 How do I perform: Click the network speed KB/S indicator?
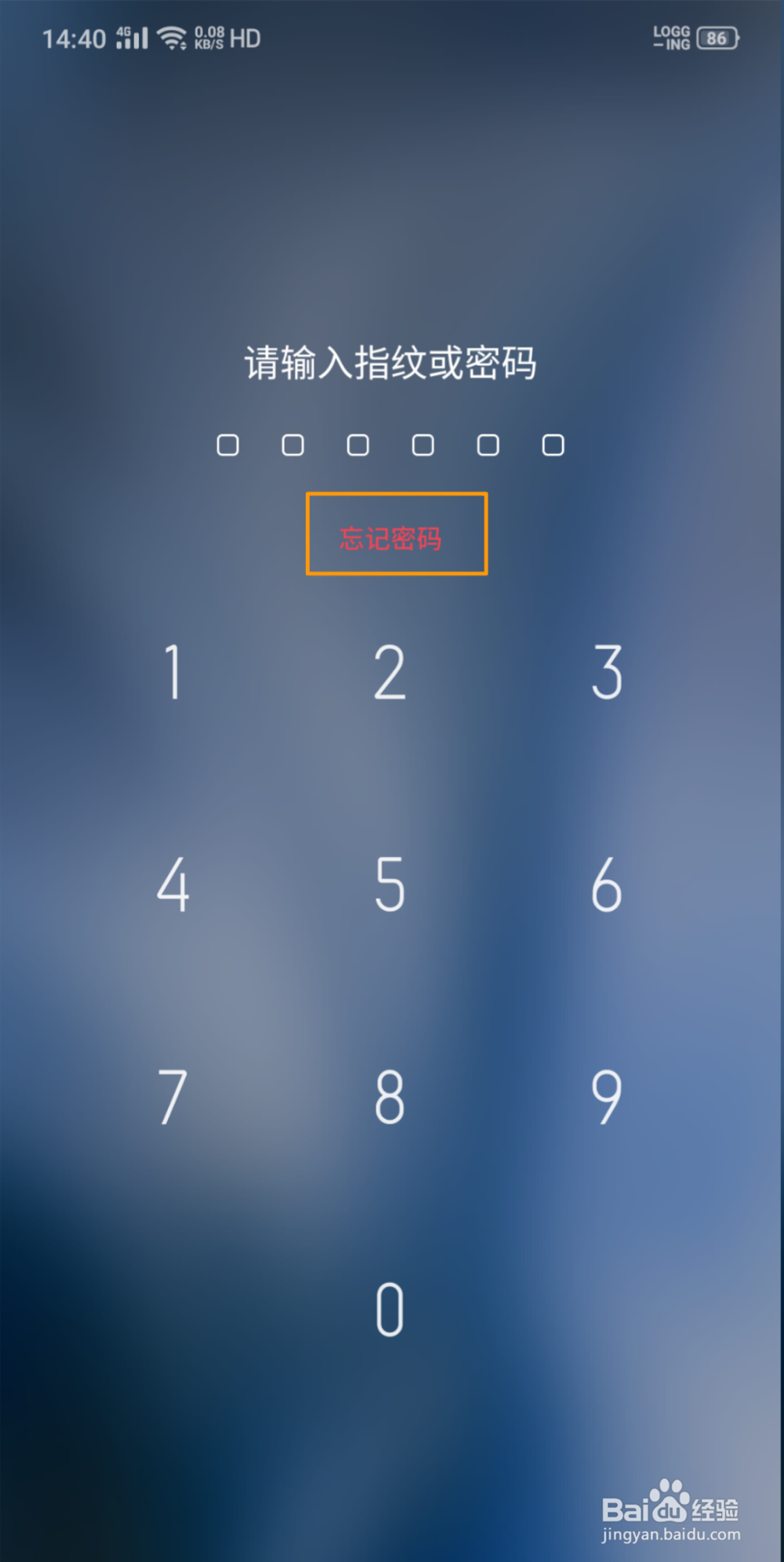pyautogui.click(x=208, y=37)
